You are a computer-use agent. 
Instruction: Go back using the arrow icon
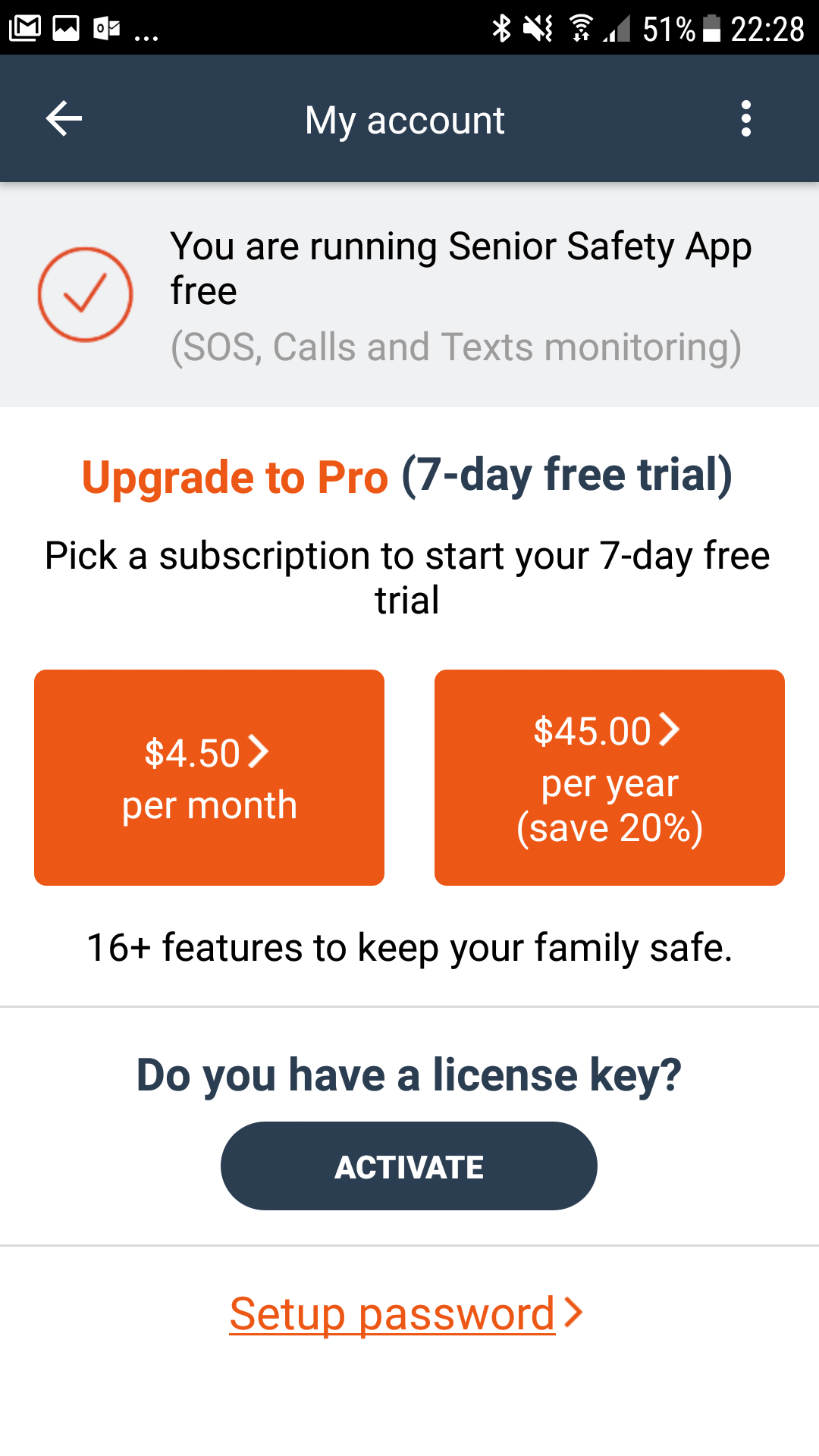64,119
